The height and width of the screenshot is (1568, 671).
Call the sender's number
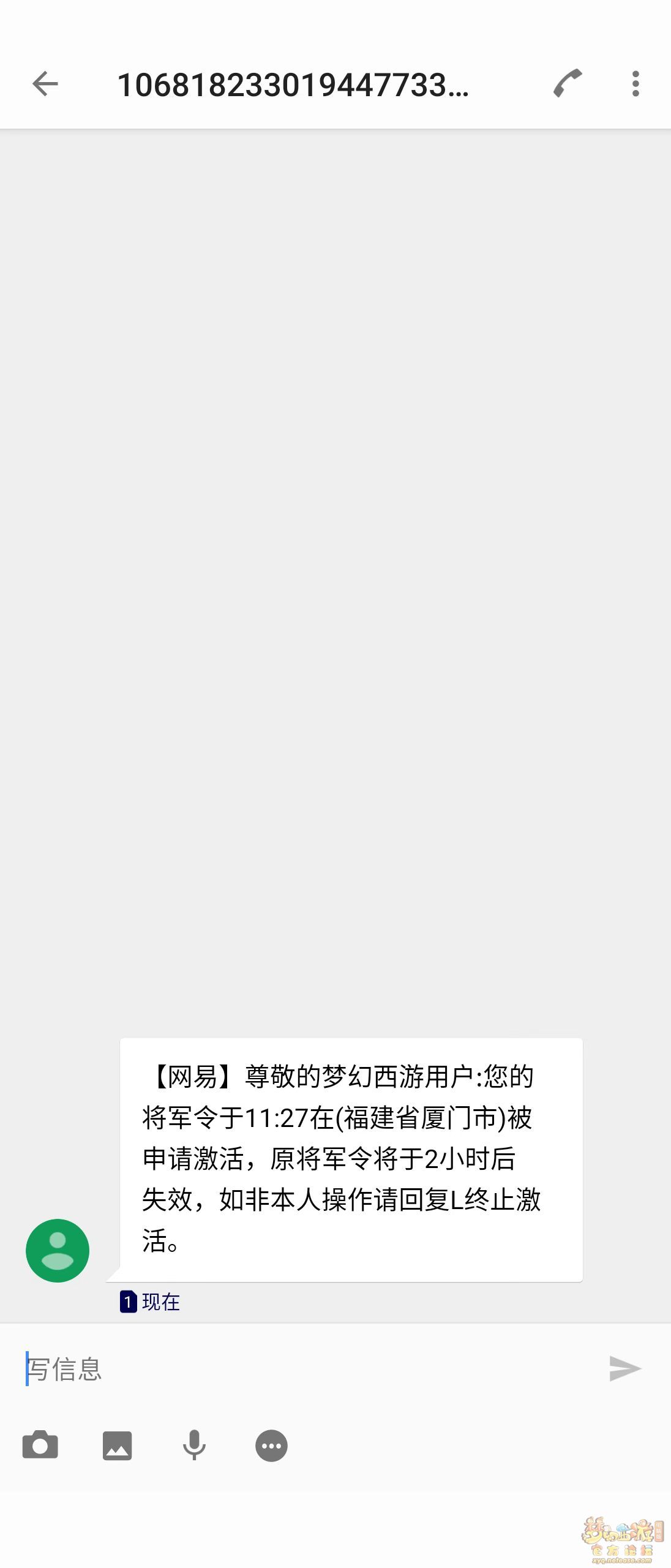(x=568, y=83)
